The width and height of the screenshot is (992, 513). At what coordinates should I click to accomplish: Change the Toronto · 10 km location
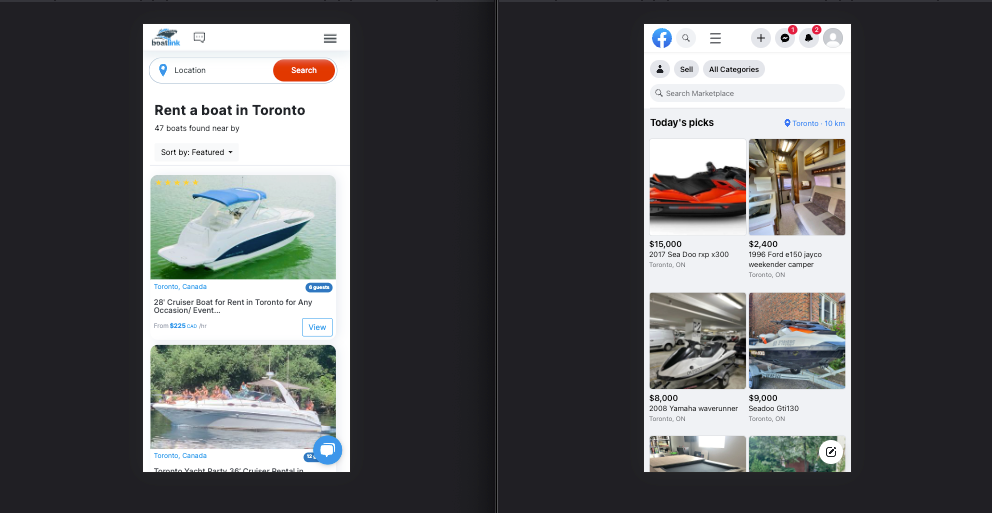(815, 123)
